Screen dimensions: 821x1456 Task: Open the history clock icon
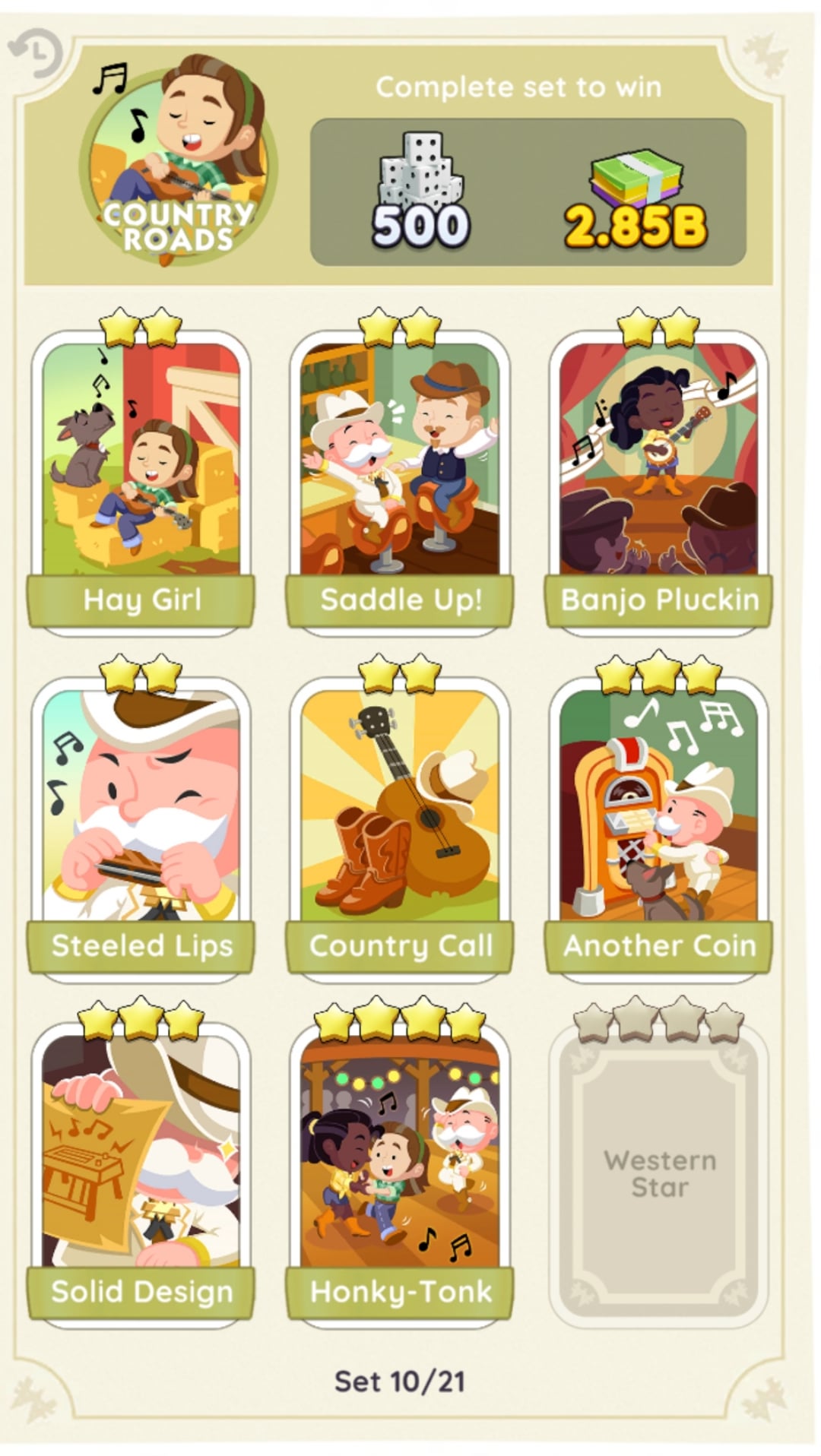[36, 53]
